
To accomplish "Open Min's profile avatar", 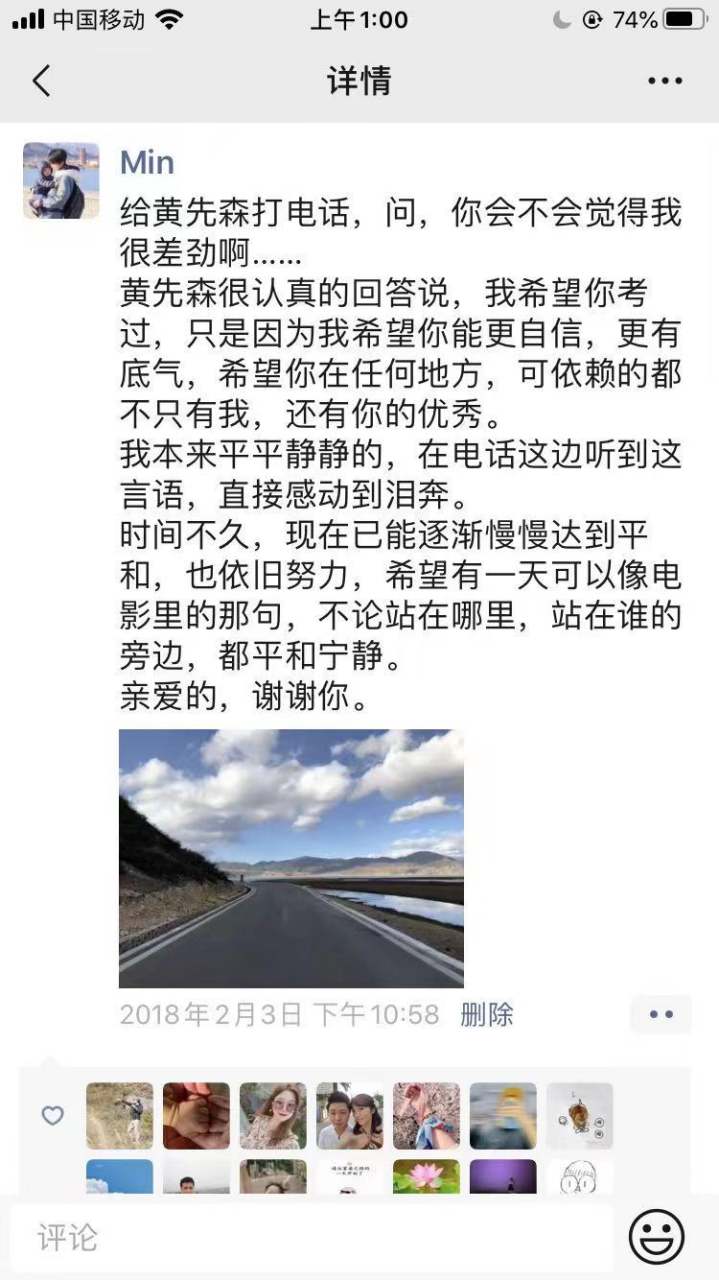I will pos(61,180).
